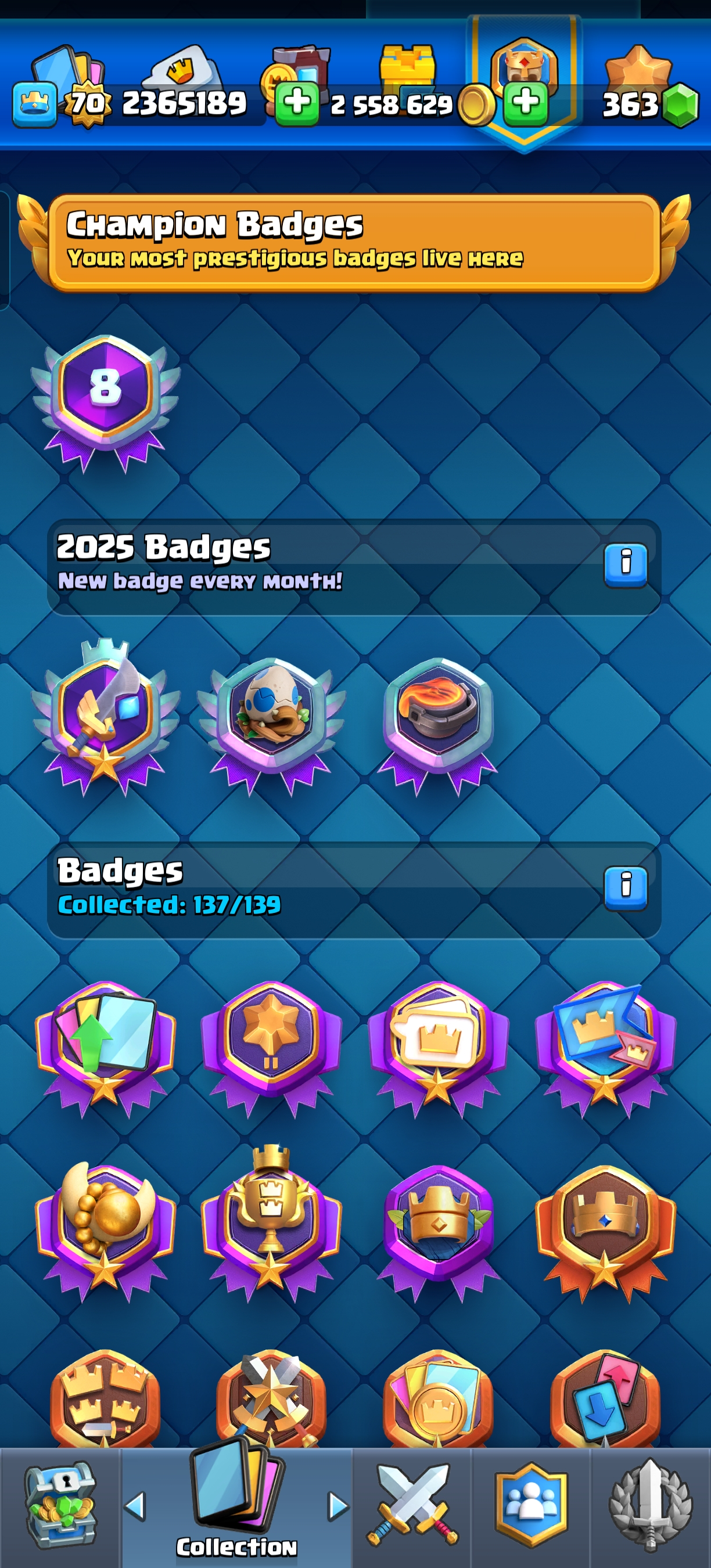Open the info button for 2025 Badges
The image size is (711, 1568).
pos(625,565)
